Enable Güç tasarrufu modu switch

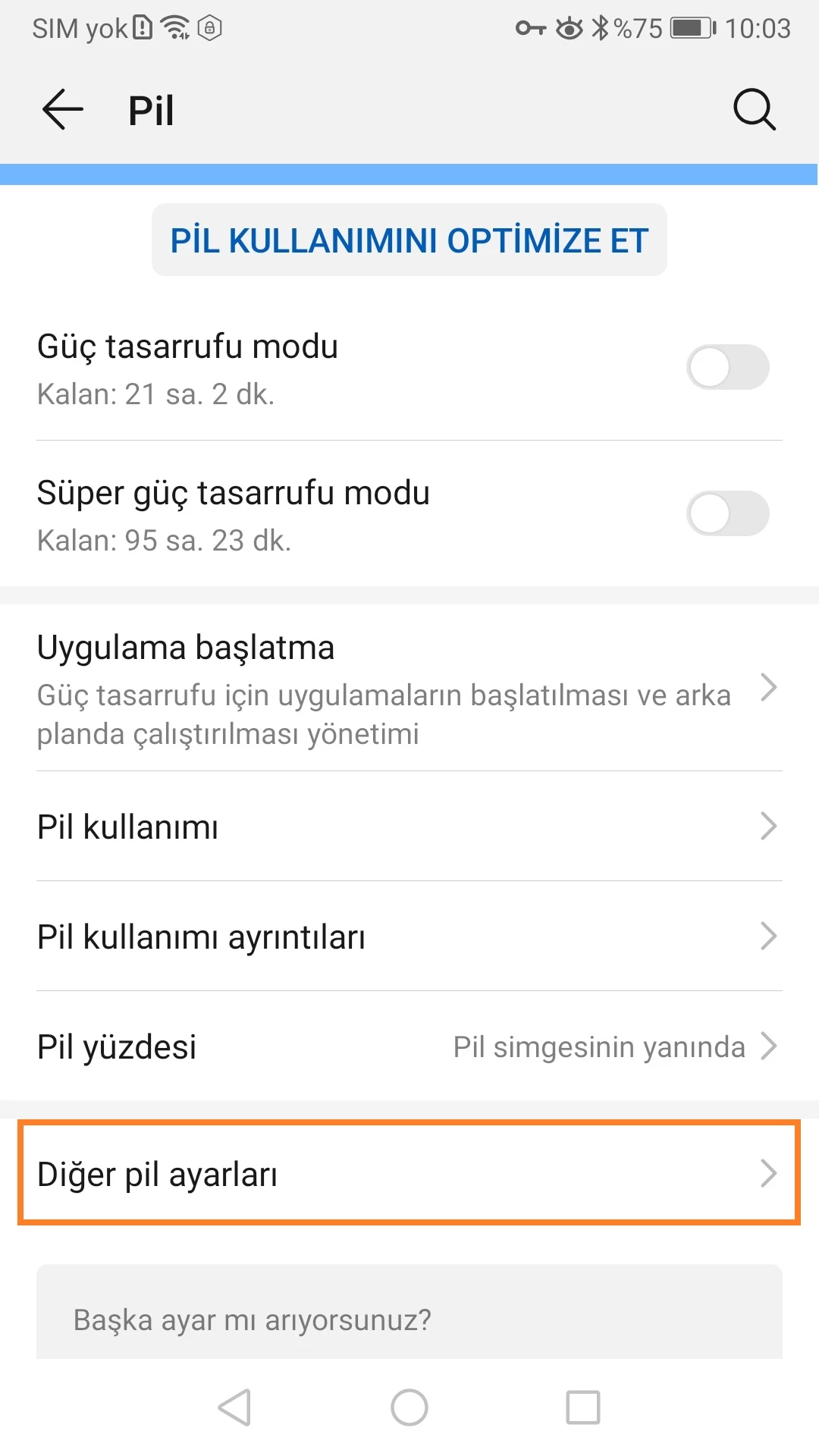tap(727, 368)
